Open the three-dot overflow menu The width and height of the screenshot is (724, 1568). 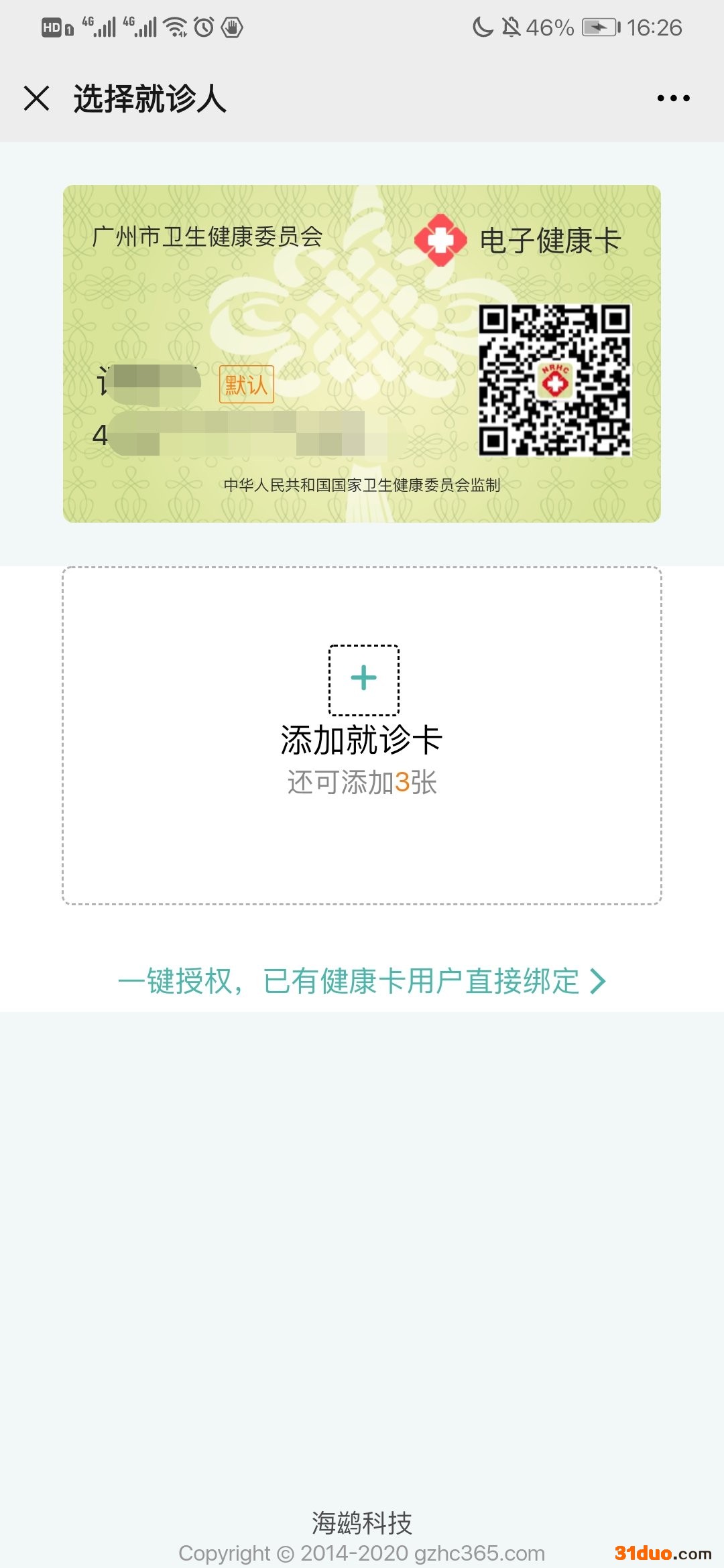(x=673, y=99)
